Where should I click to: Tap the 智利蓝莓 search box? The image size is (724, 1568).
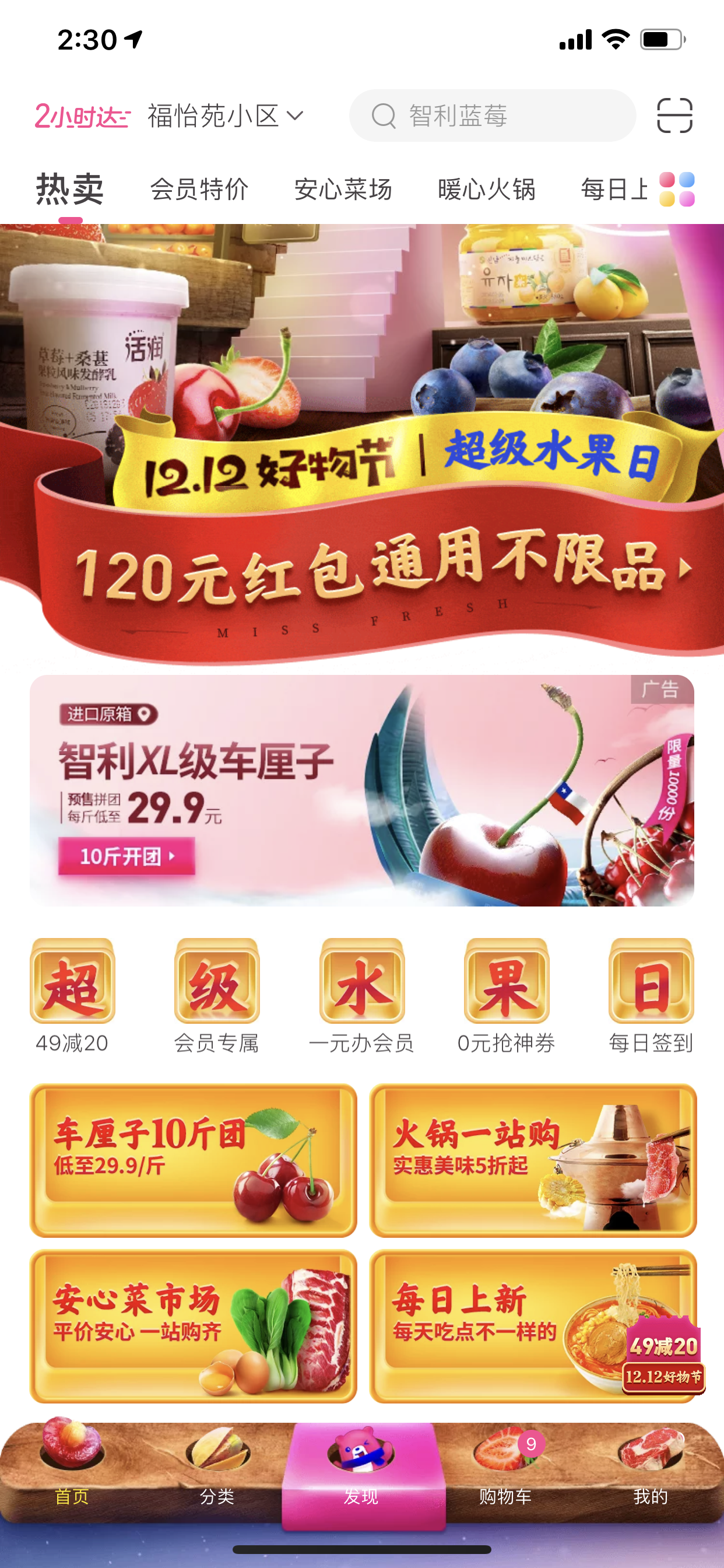pyautogui.click(x=492, y=116)
